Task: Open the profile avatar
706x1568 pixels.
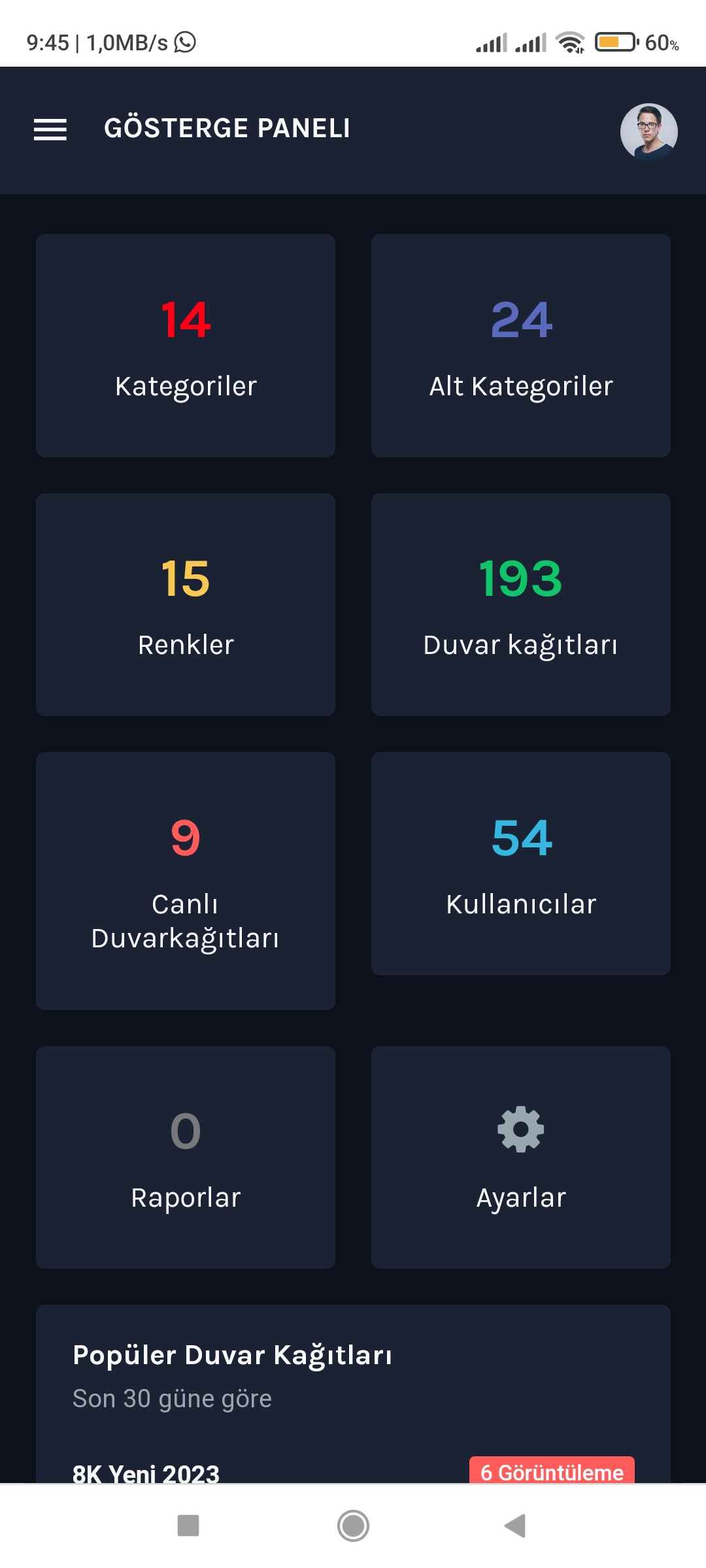Action: 648,131
